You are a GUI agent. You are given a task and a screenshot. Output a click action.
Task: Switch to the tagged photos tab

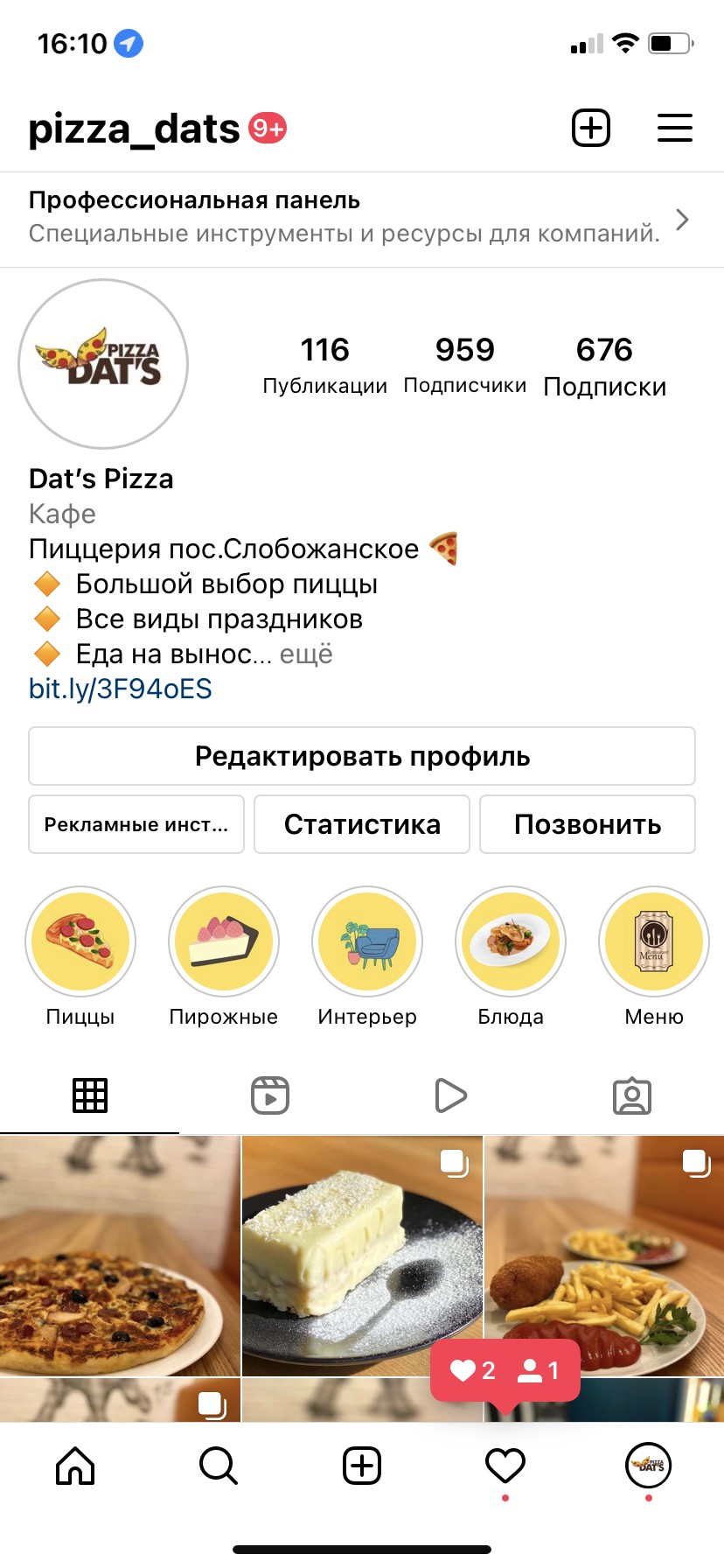point(632,1095)
